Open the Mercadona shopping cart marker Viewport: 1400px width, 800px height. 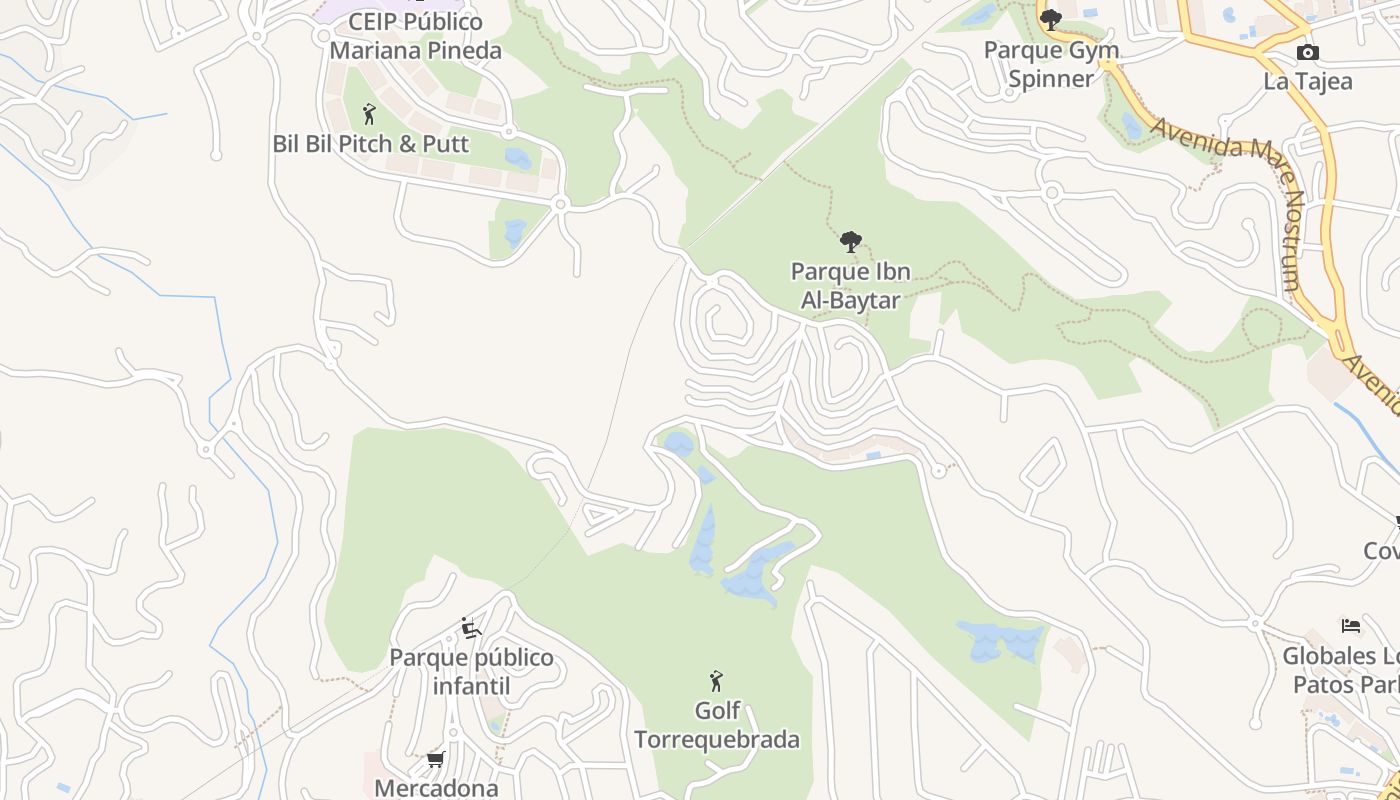tap(436, 760)
